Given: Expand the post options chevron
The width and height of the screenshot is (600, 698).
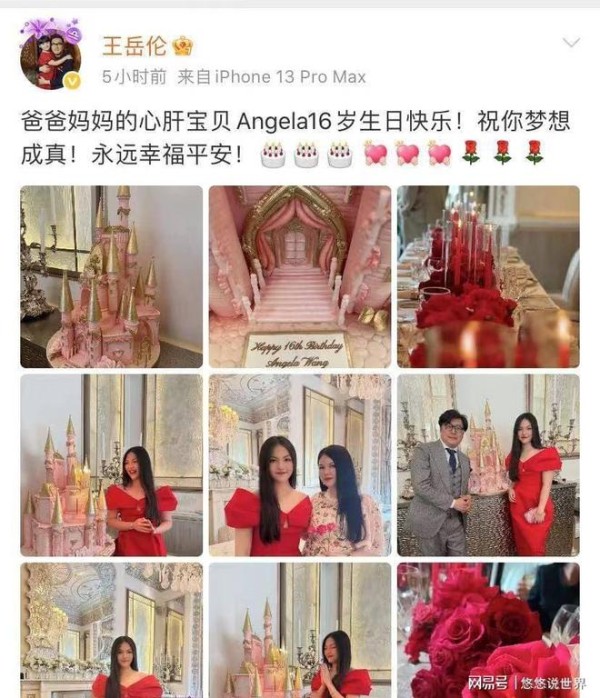Looking at the screenshot, I should (571, 43).
